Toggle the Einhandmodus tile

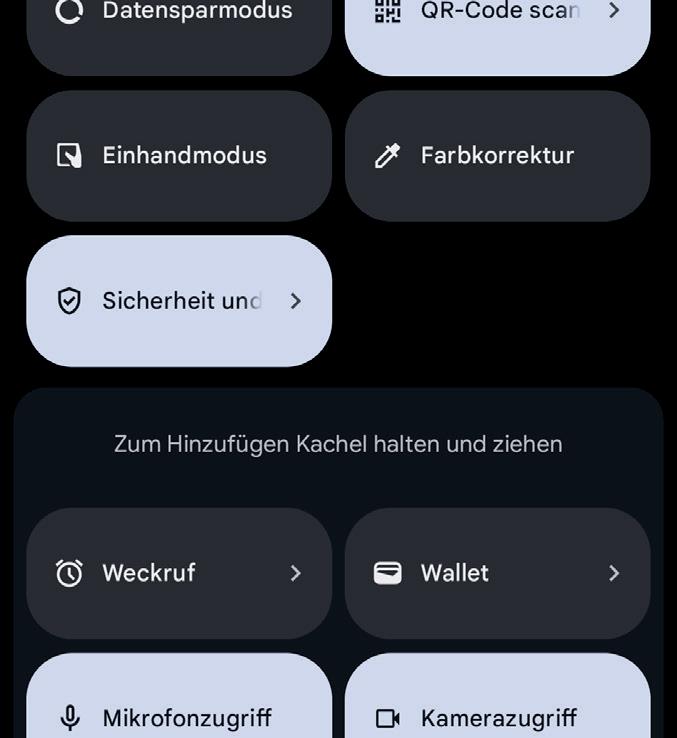(178, 156)
